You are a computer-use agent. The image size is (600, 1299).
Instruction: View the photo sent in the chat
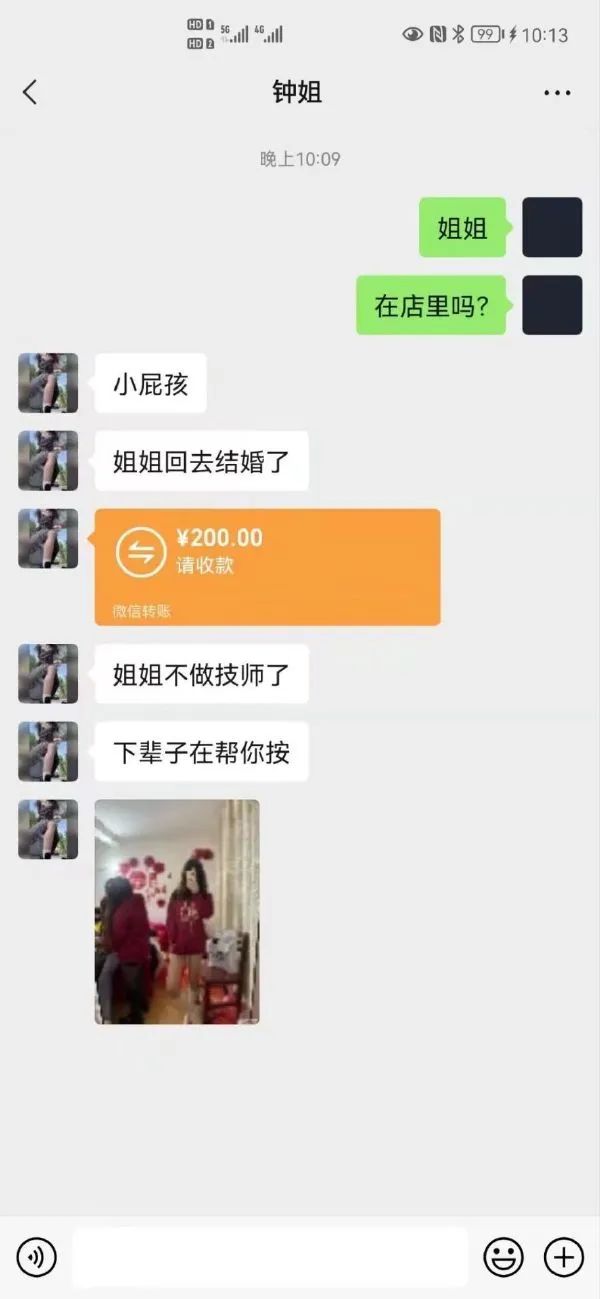pos(177,911)
